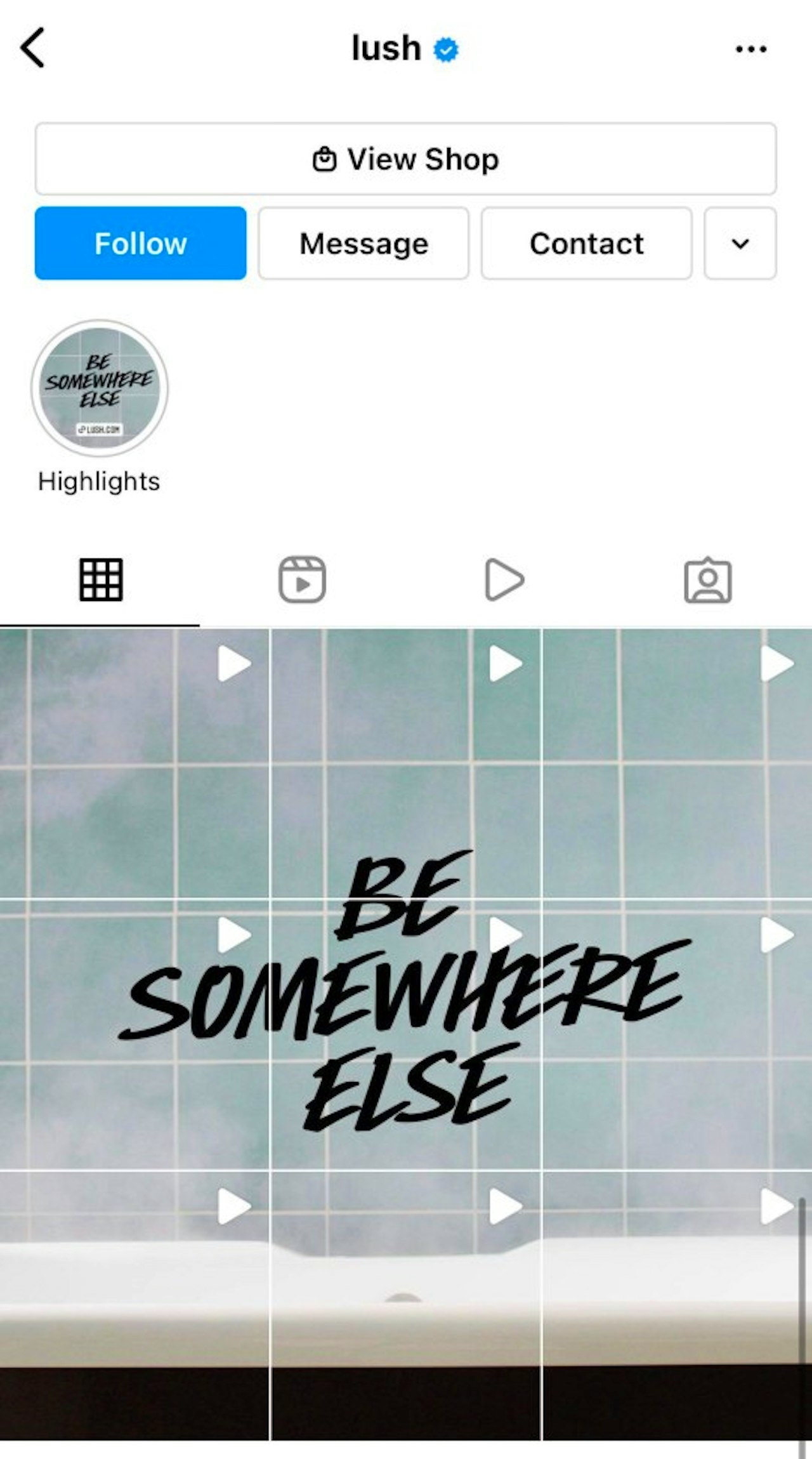Screen dimensions: 812x1459
Task: Follow the lush account
Action: tap(141, 243)
